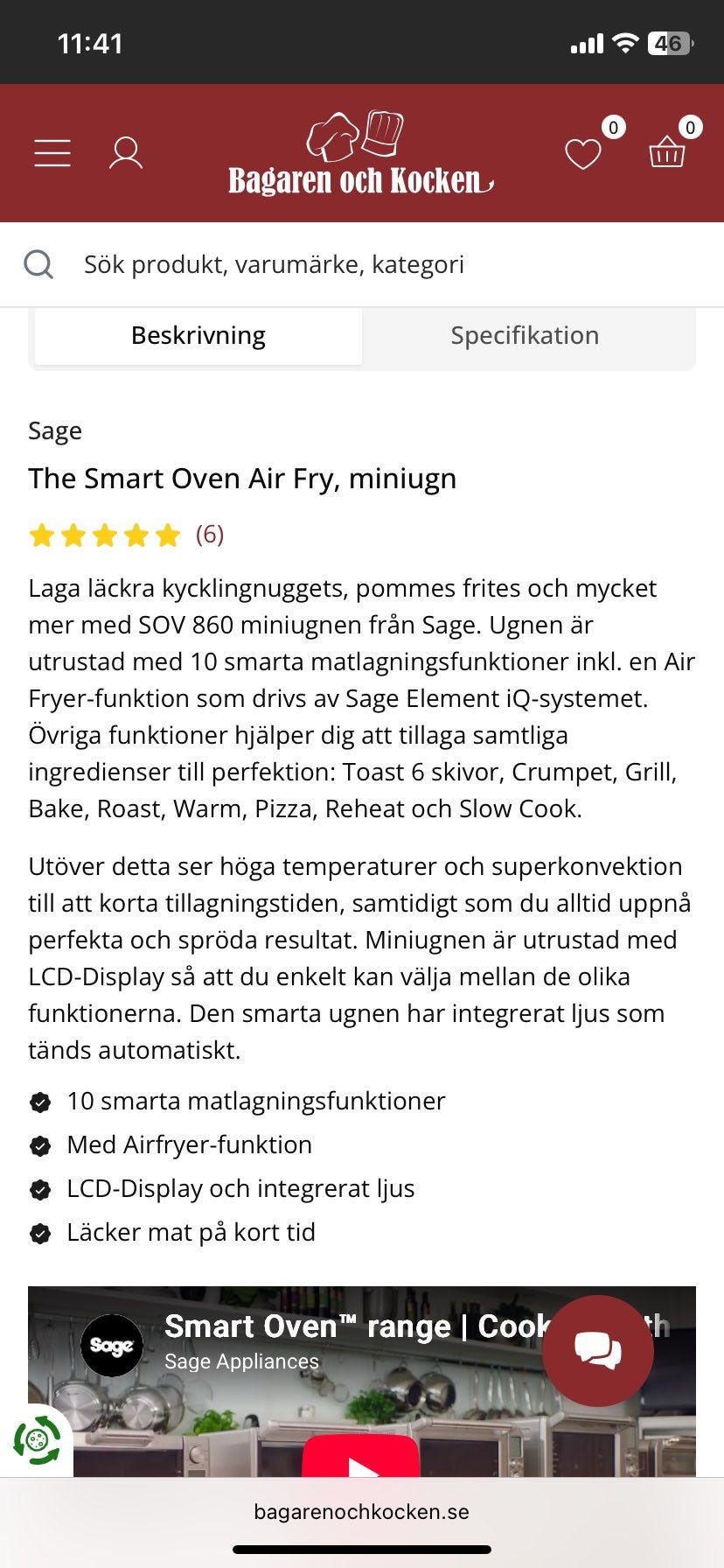724x1568 pixels.
Task: Open the hamburger menu
Action: pos(52,153)
